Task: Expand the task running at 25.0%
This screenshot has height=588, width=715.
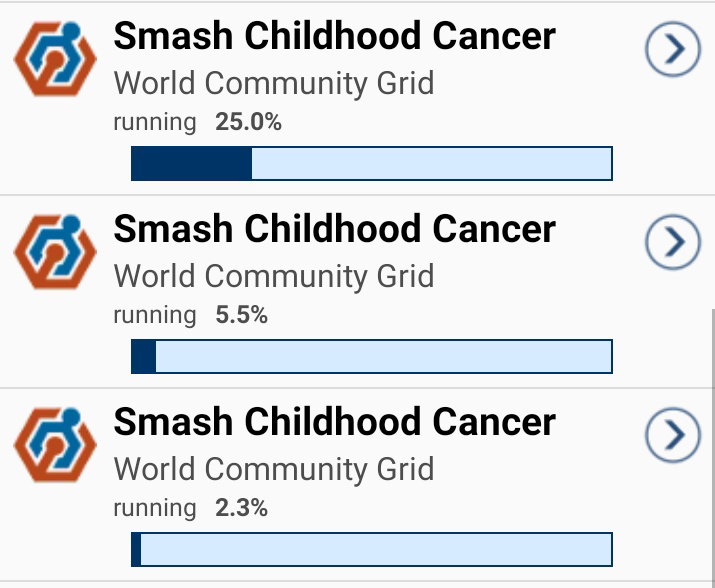Action: 673,48
